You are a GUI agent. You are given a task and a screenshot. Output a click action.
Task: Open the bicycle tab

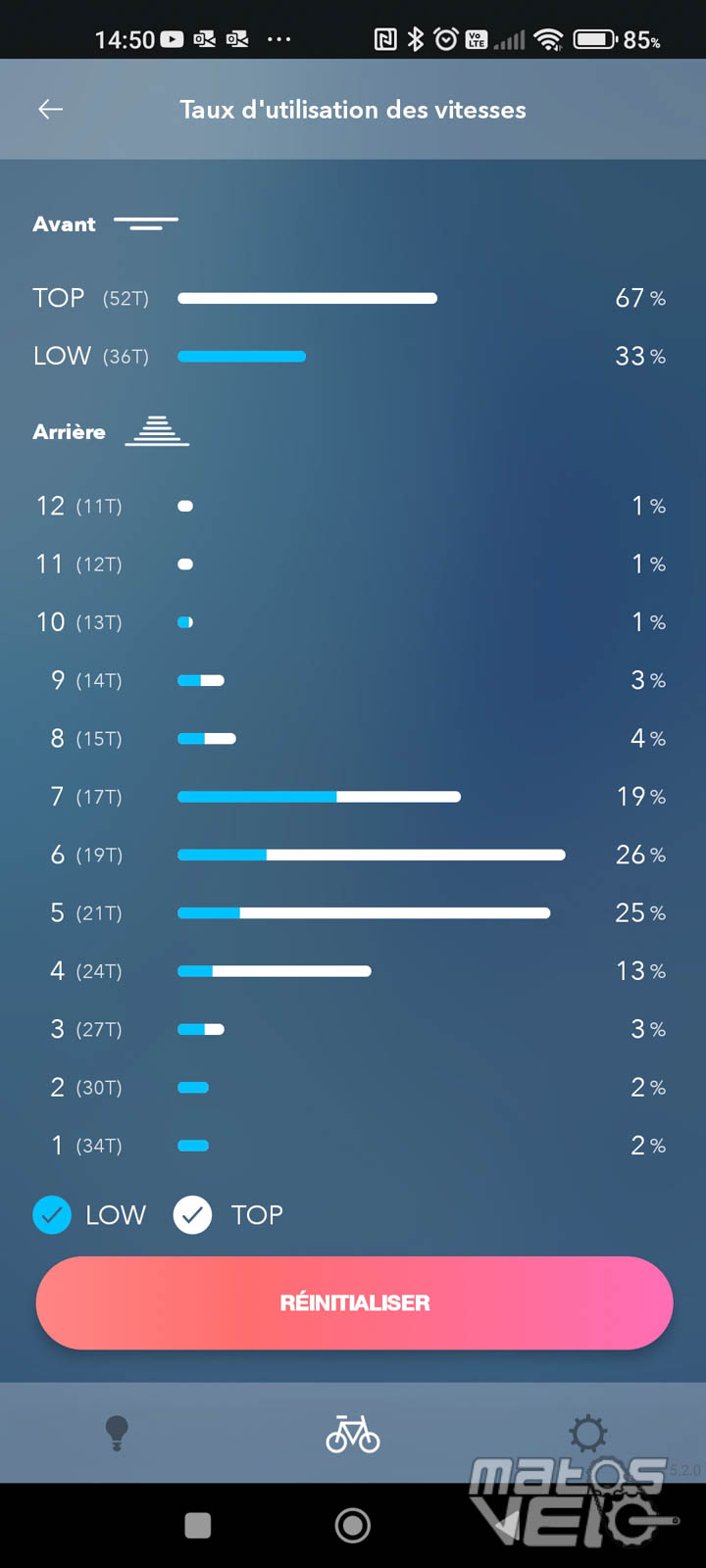pyautogui.click(x=353, y=1434)
